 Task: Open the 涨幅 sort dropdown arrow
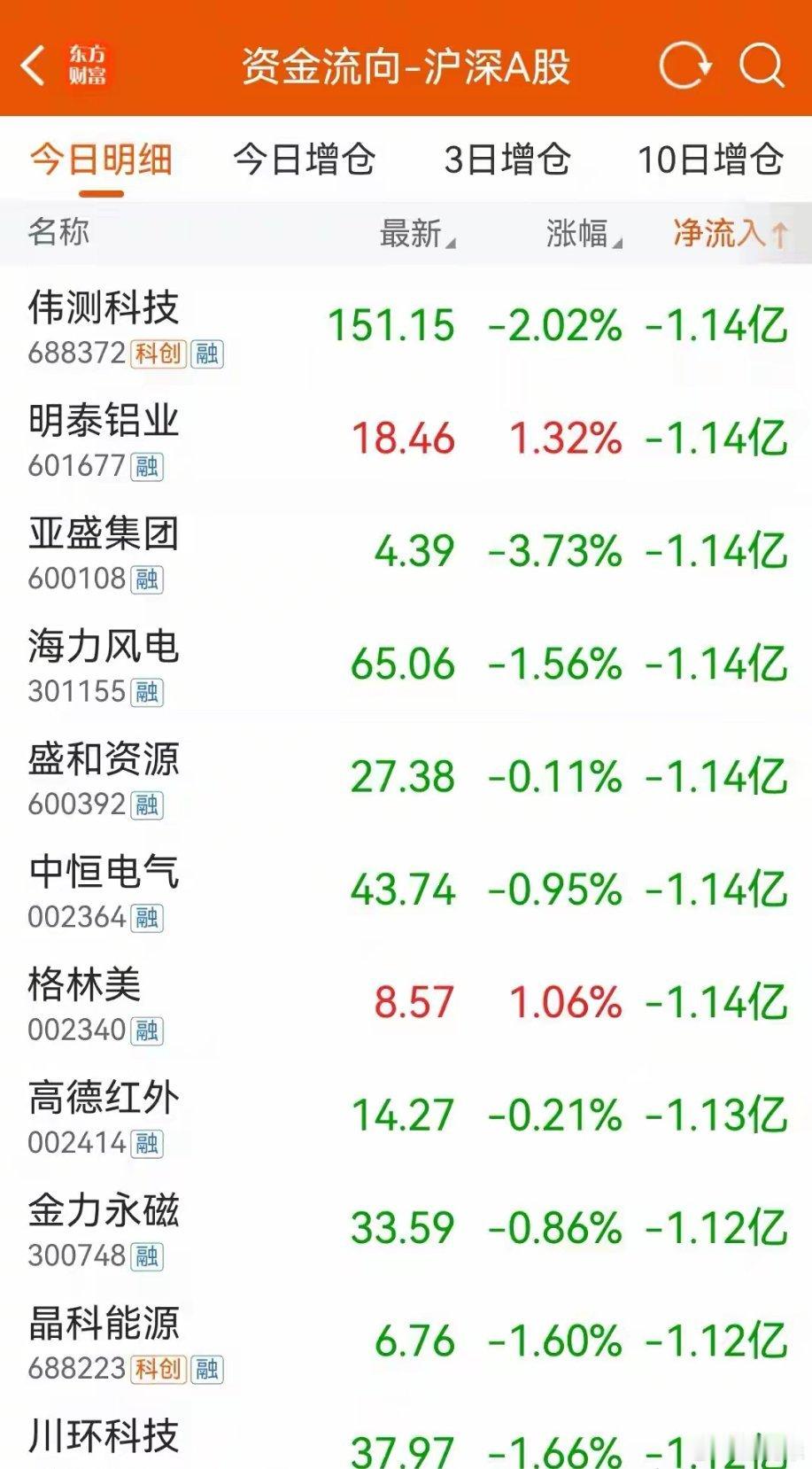[620, 240]
